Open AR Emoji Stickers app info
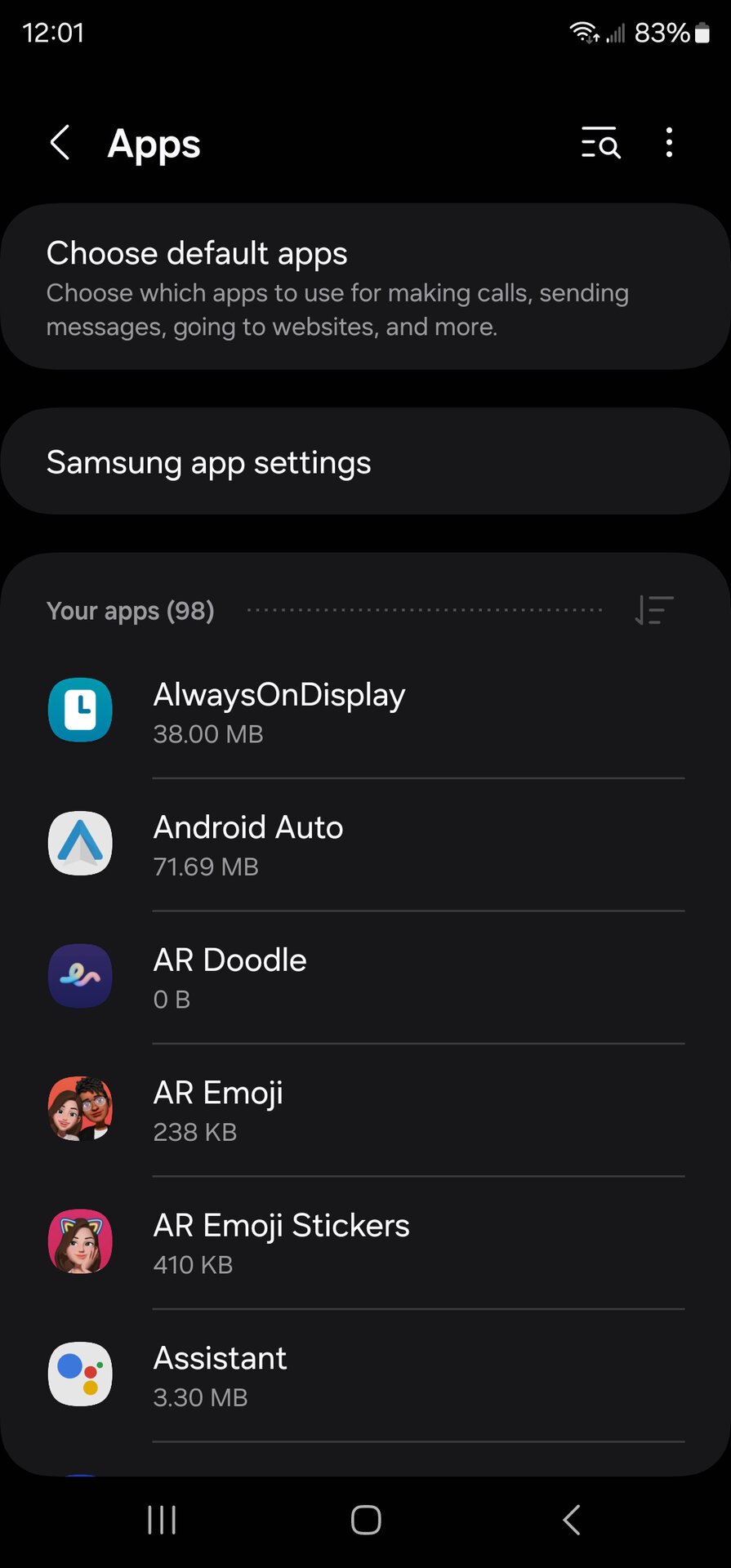The image size is (731, 1568). pyautogui.click(x=365, y=1242)
